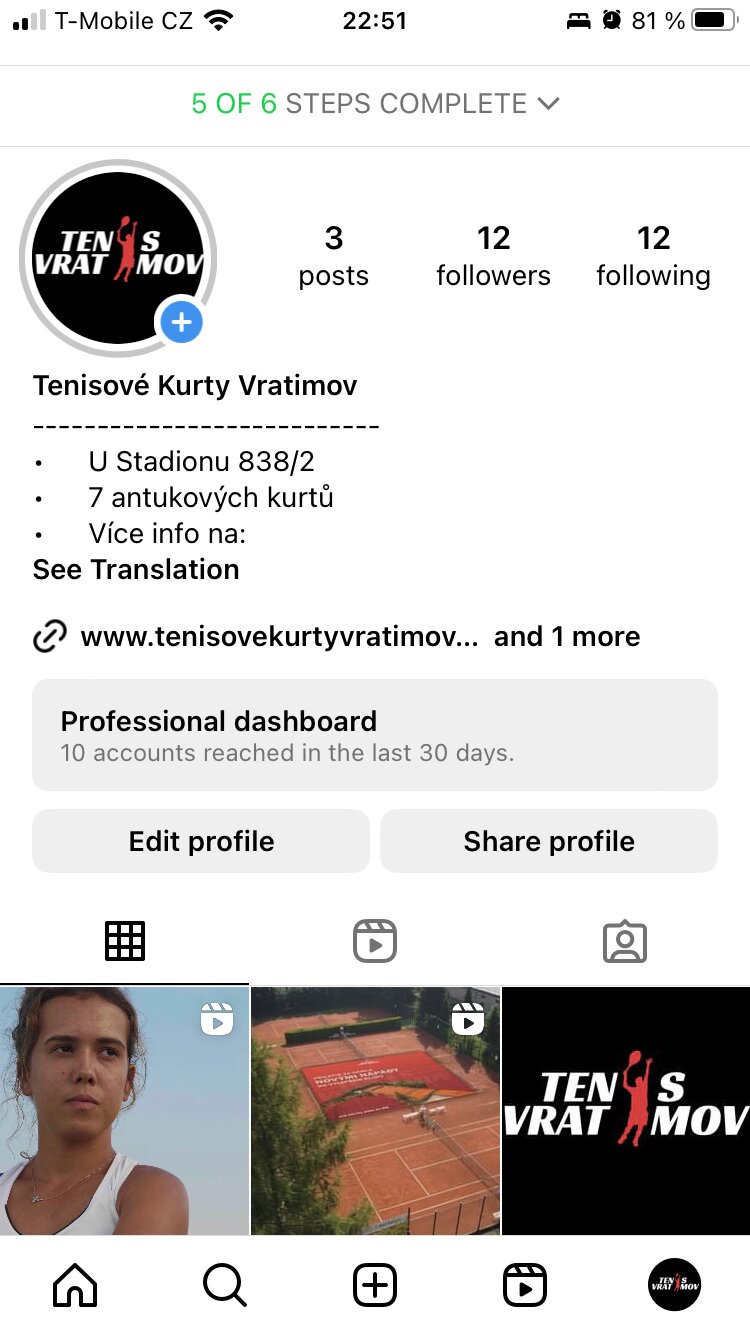Switch to the Reels profile tab
This screenshot has height=1334, width=750.
click(375, 941)
